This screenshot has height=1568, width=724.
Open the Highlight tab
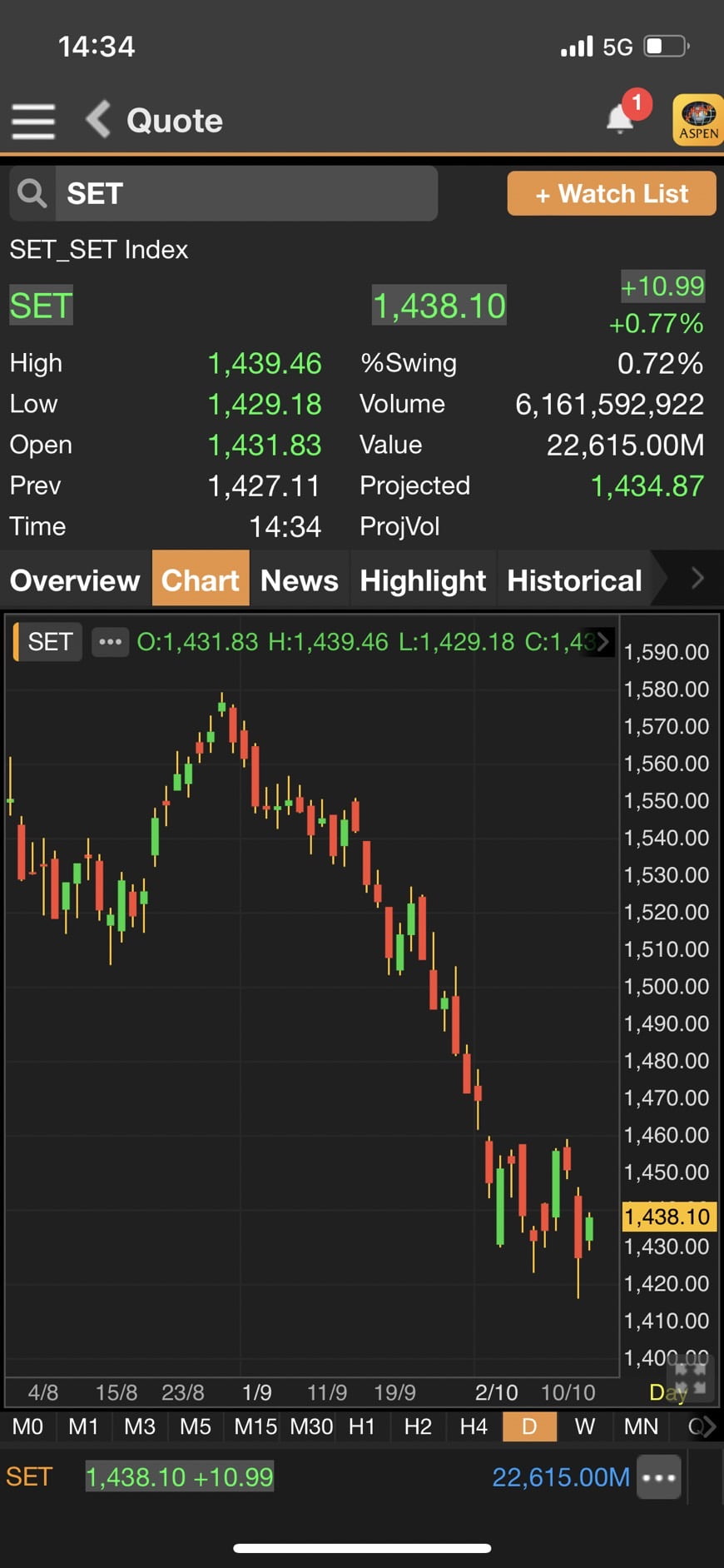(x=423, y=580)
